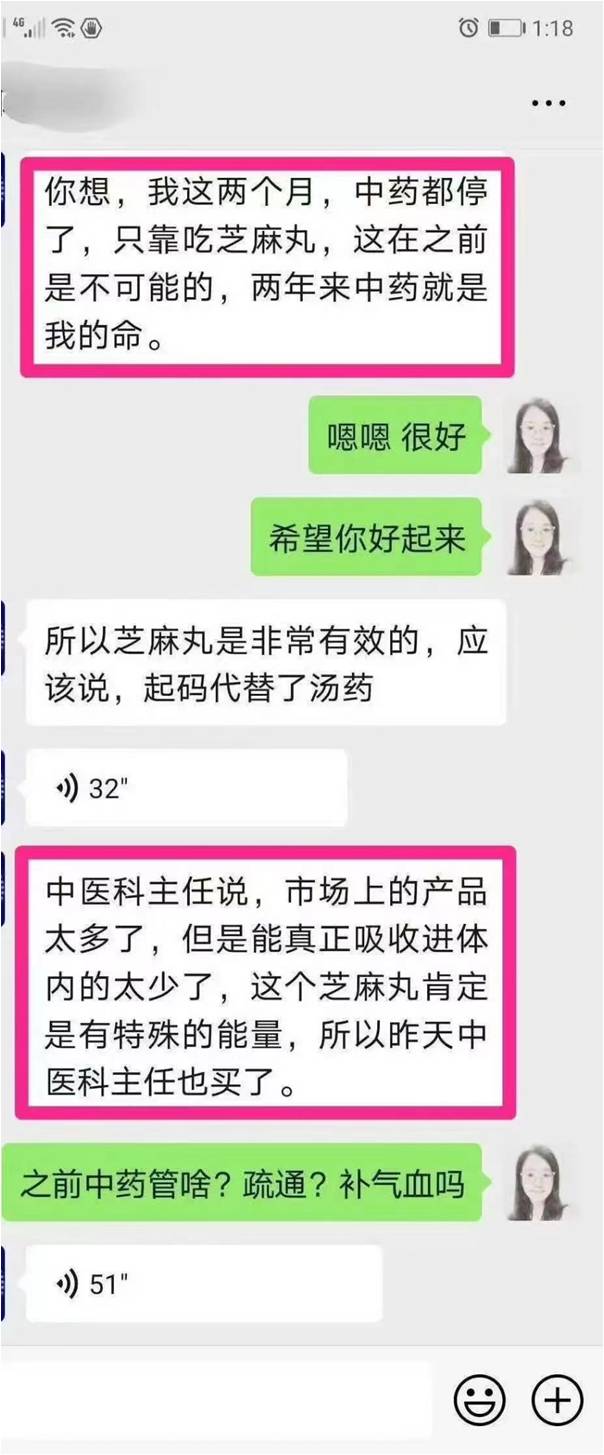The width and height of the screenshot is (604, 1455).
Task: Open the emoji picker
Action: click(x=479, y=1398)
